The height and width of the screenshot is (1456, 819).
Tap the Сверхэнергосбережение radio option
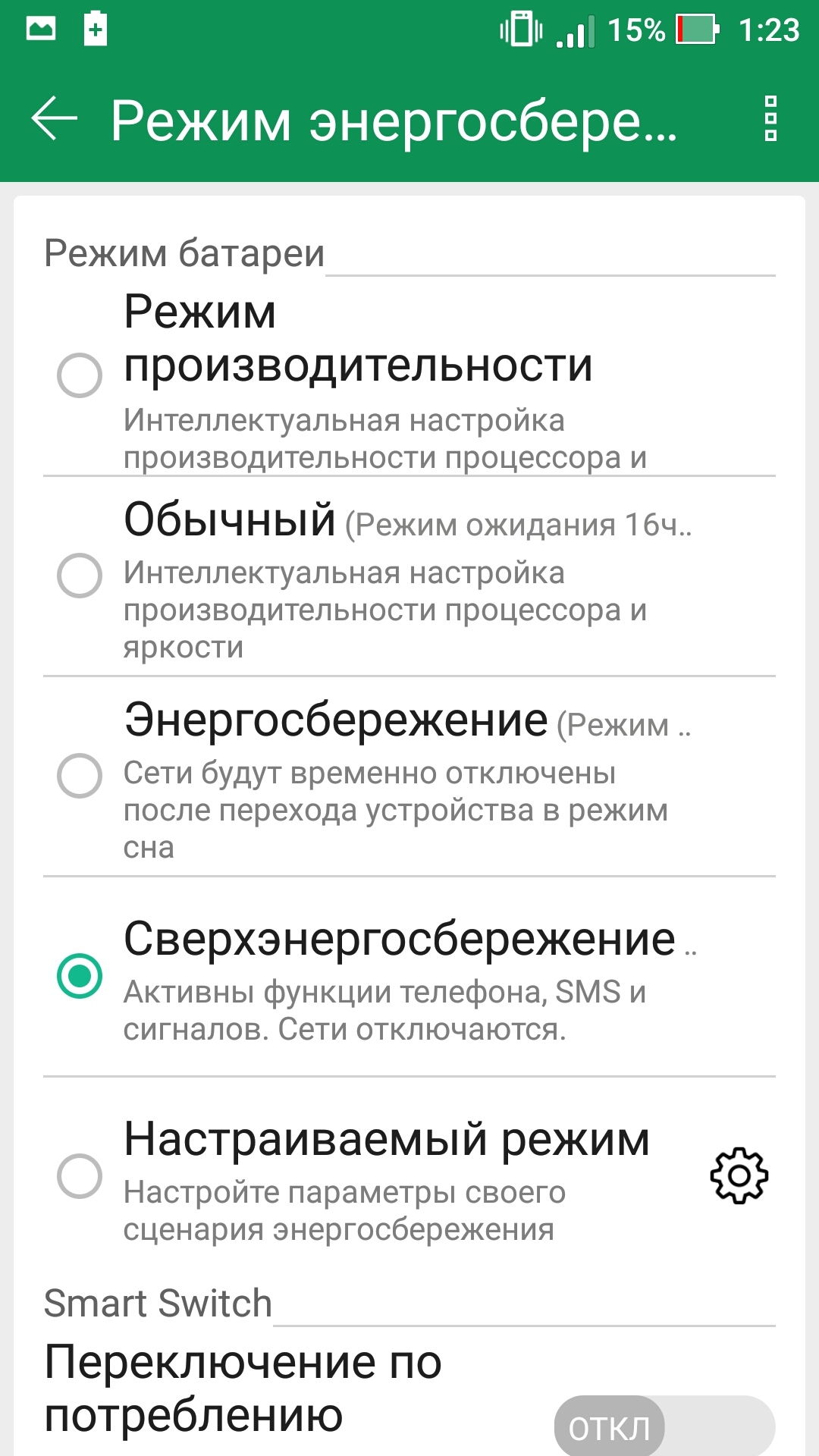(80, 975)
